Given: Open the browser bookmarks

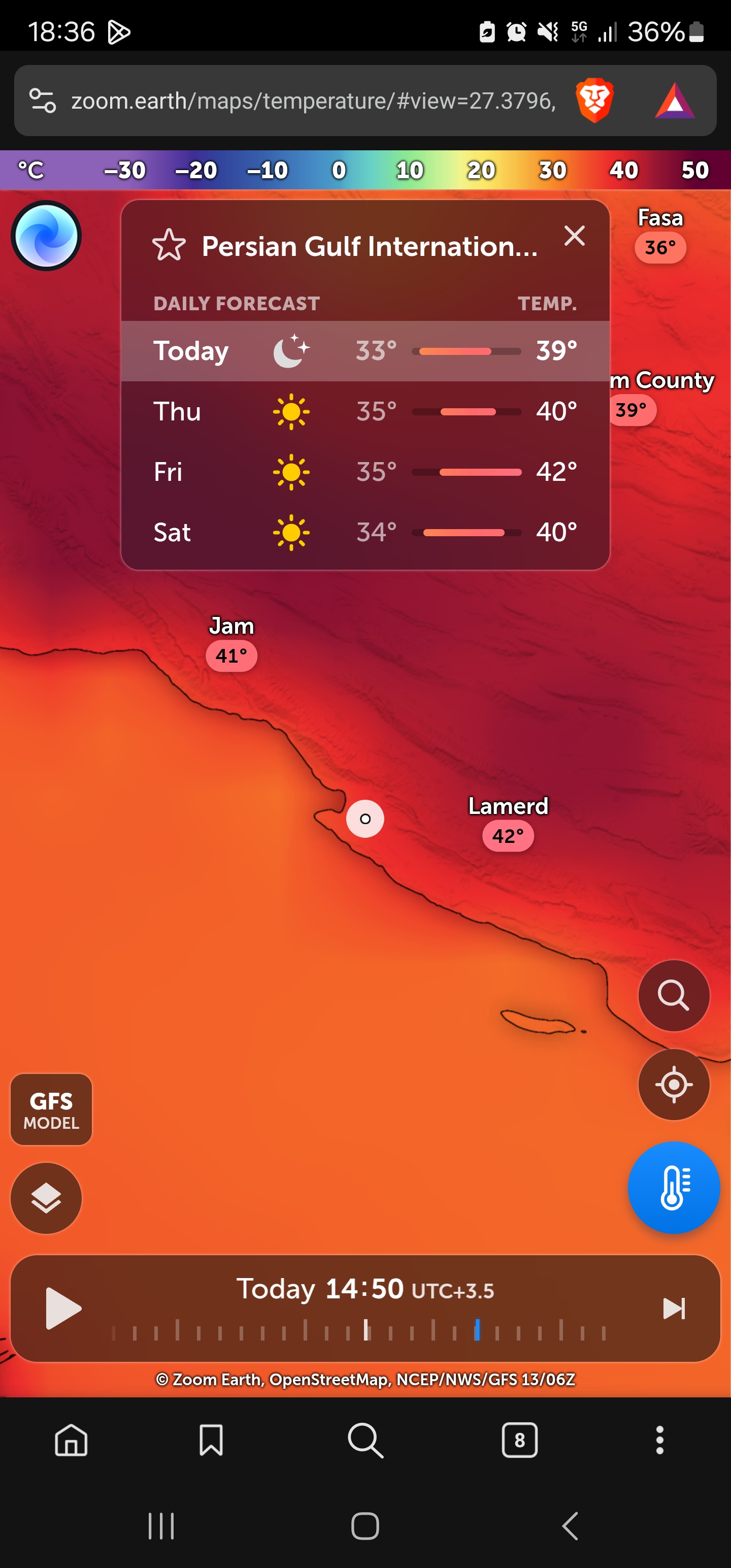Looking at the screenshot, I should pos(211,1440).
